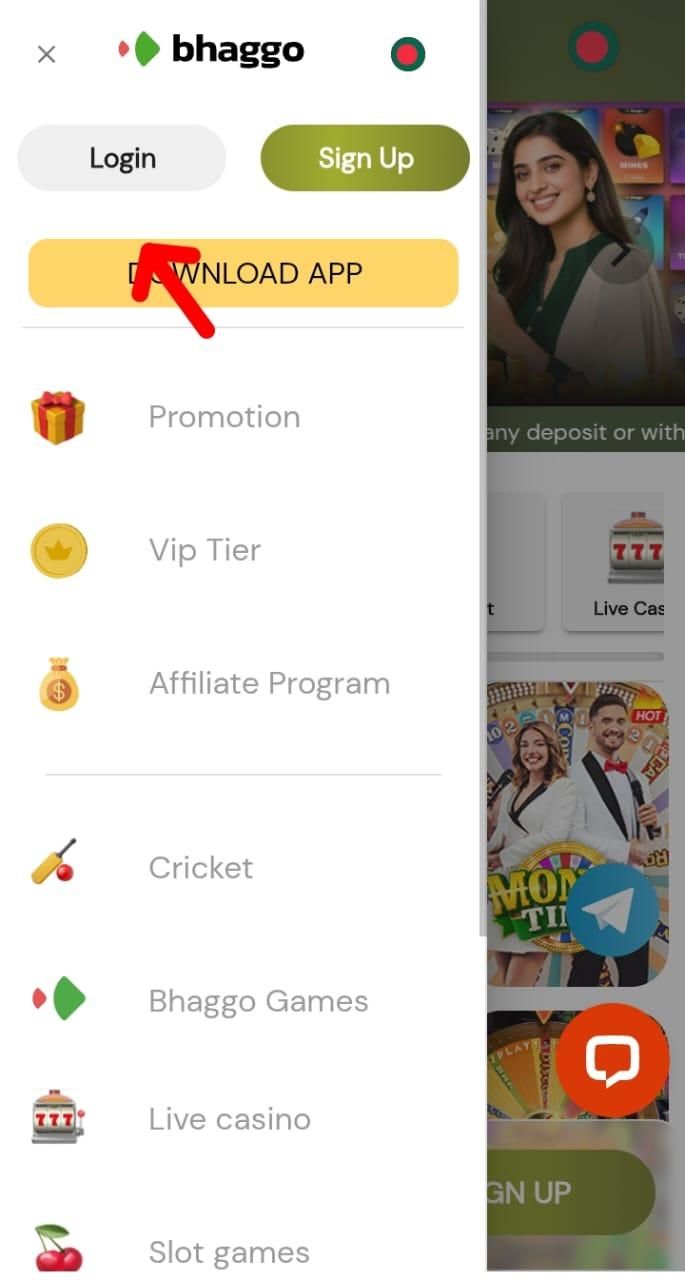Screen dimensions: 685x1280
Task: Close the side menu drawer
Action: pos(46,54)
